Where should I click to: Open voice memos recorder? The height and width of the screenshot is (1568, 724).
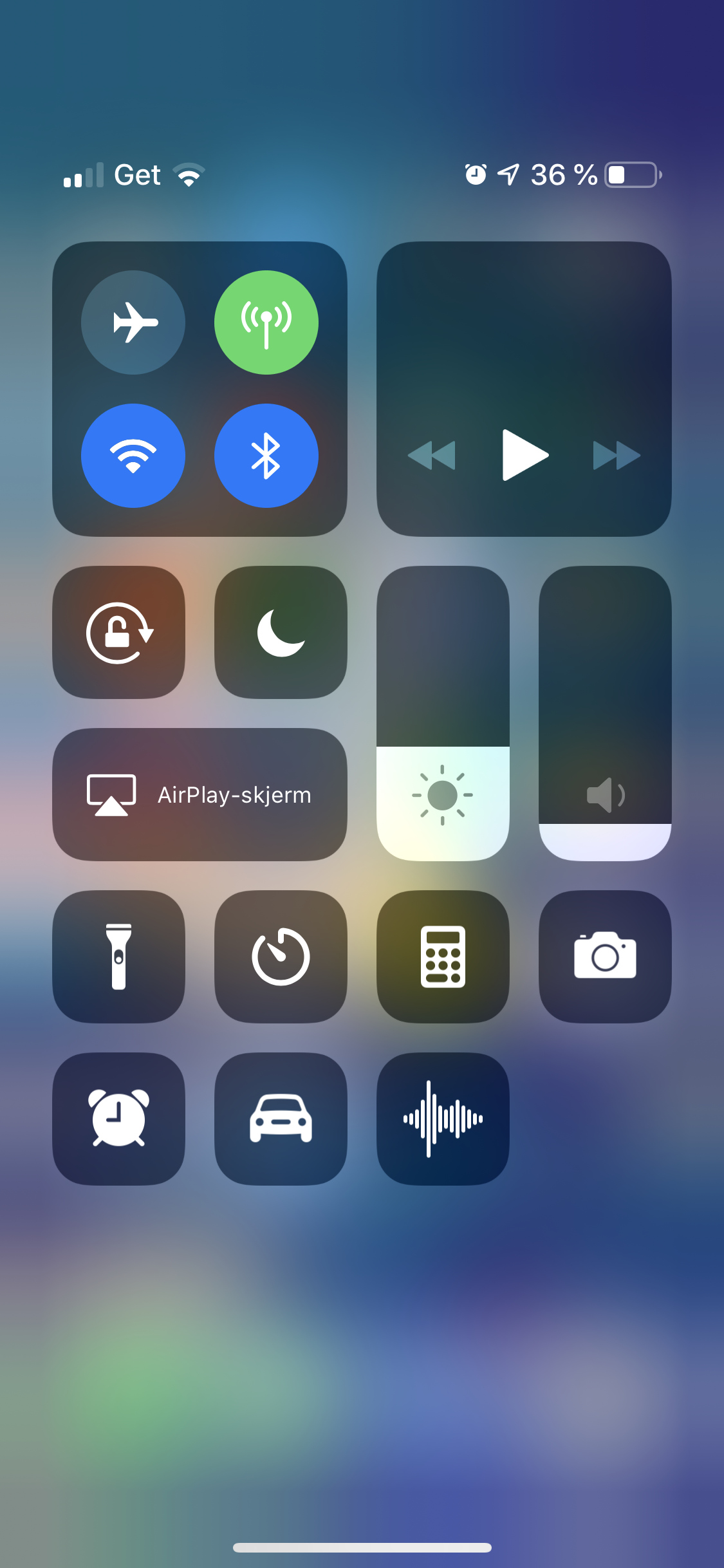[443, 1119]
